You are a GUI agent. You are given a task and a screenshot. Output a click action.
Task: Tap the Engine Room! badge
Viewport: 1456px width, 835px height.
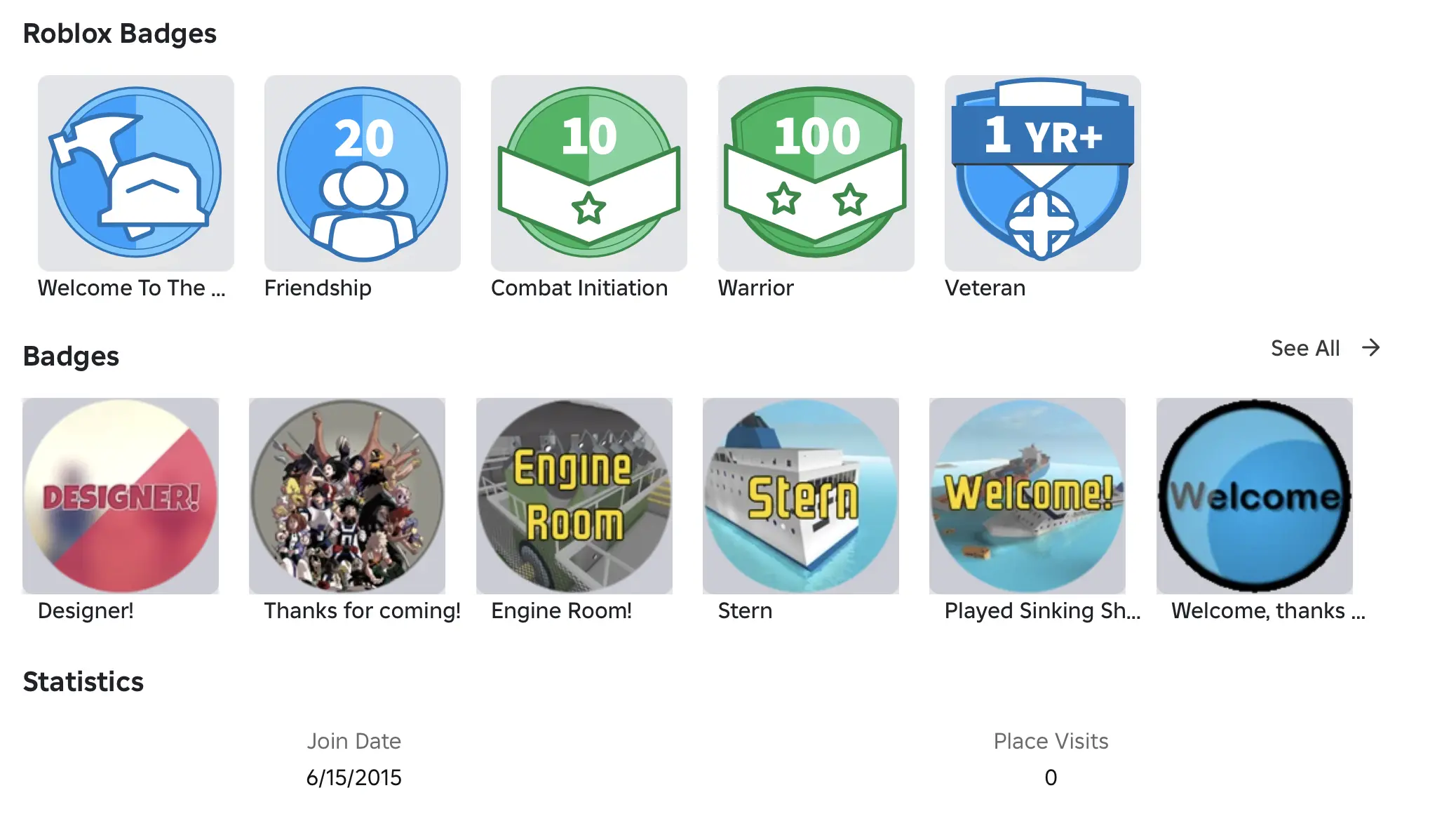(x=574, y=496)
